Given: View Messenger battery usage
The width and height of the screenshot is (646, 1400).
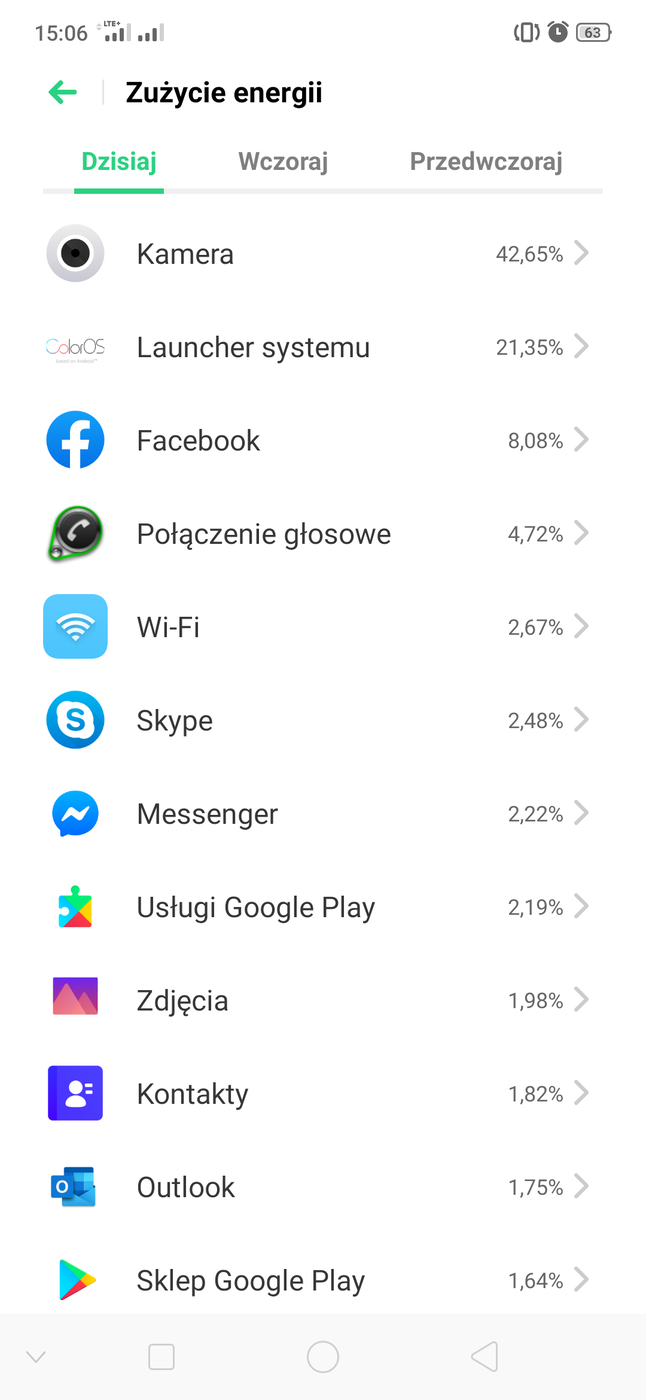Looking at the screenshot, I should (x=322, y=814).
